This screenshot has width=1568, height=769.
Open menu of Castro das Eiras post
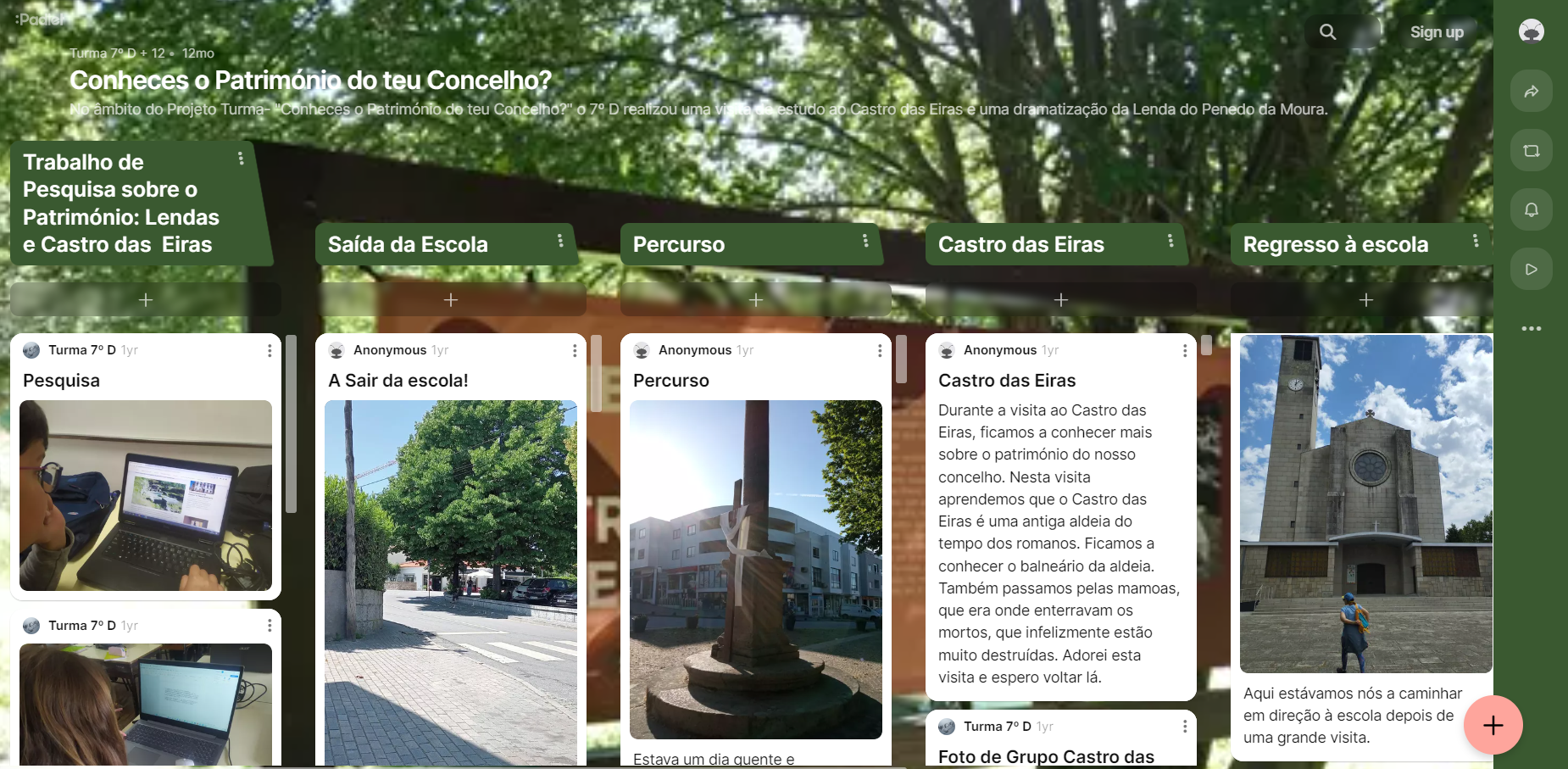coord(1185,350)
